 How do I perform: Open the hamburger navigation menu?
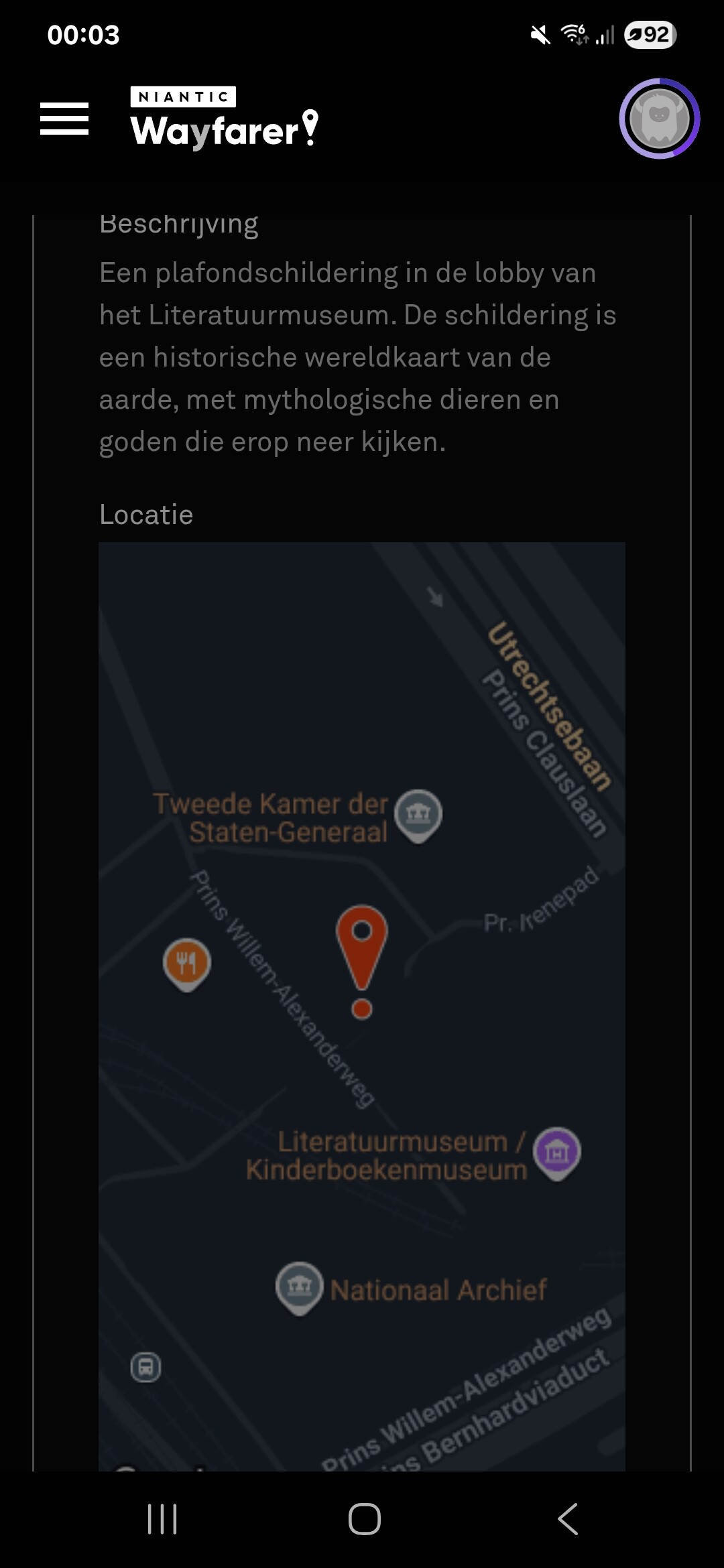pos(64,119)
